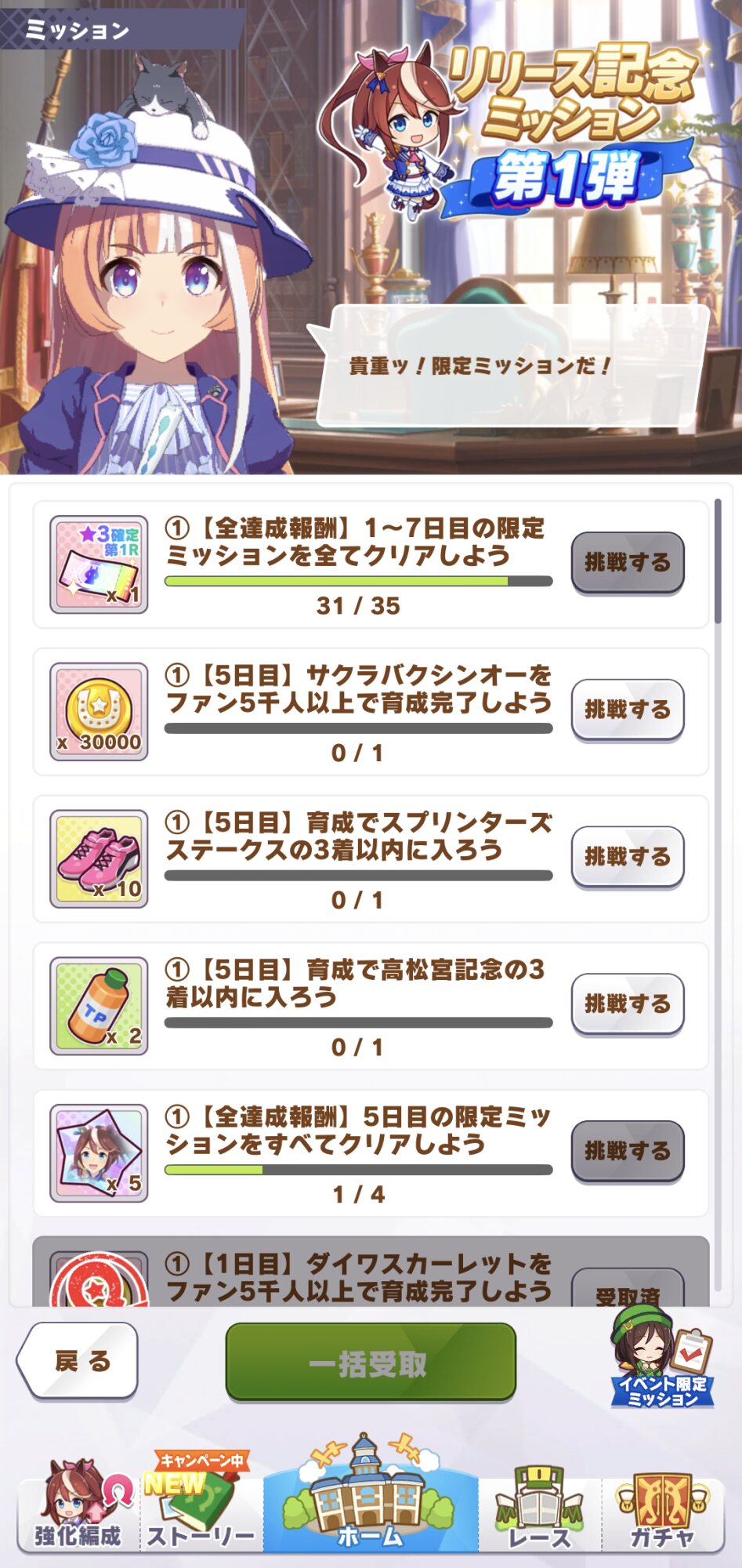Go back with the 戻る button
Viewport: 742px width, 1568px height.
click(78, 1362)
